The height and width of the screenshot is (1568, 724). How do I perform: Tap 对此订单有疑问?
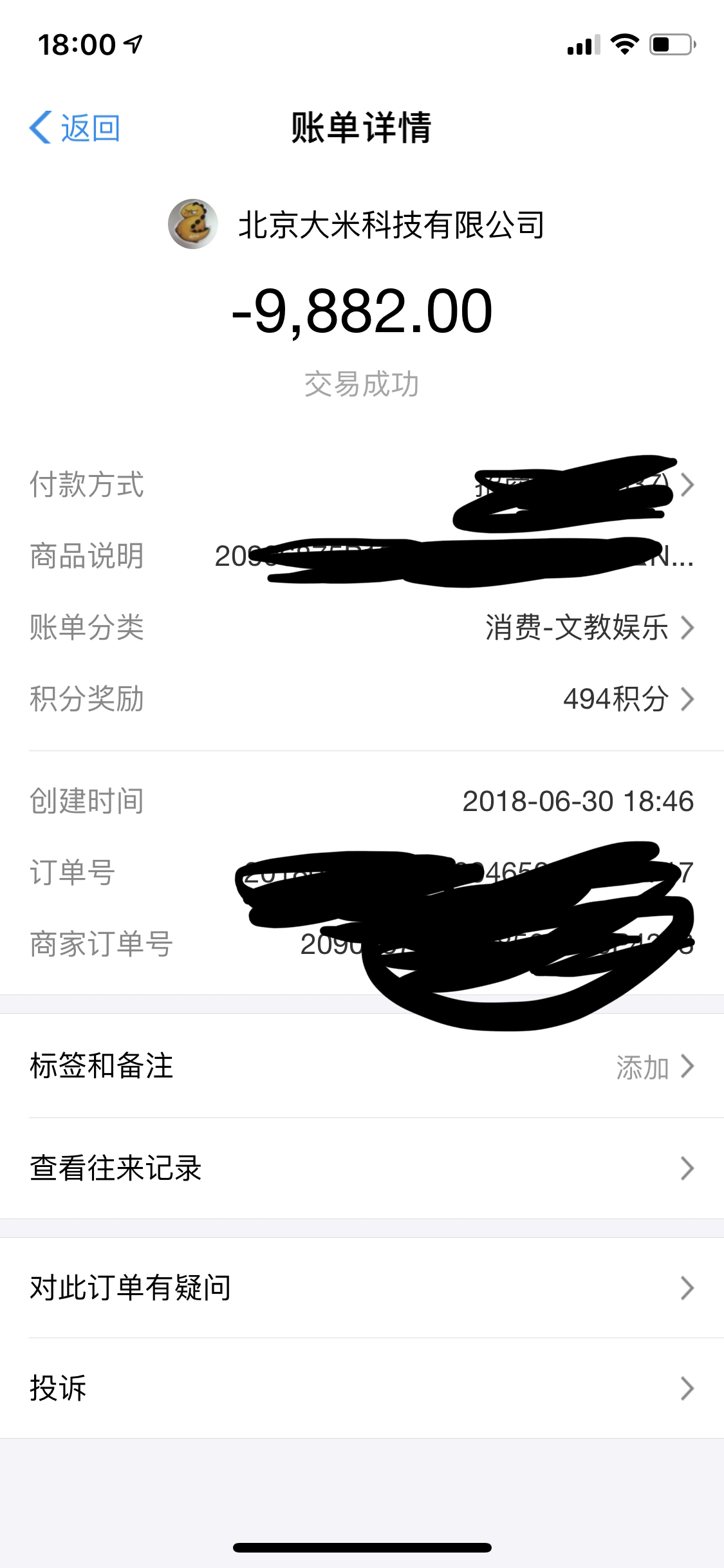[x=362, y=1288]
